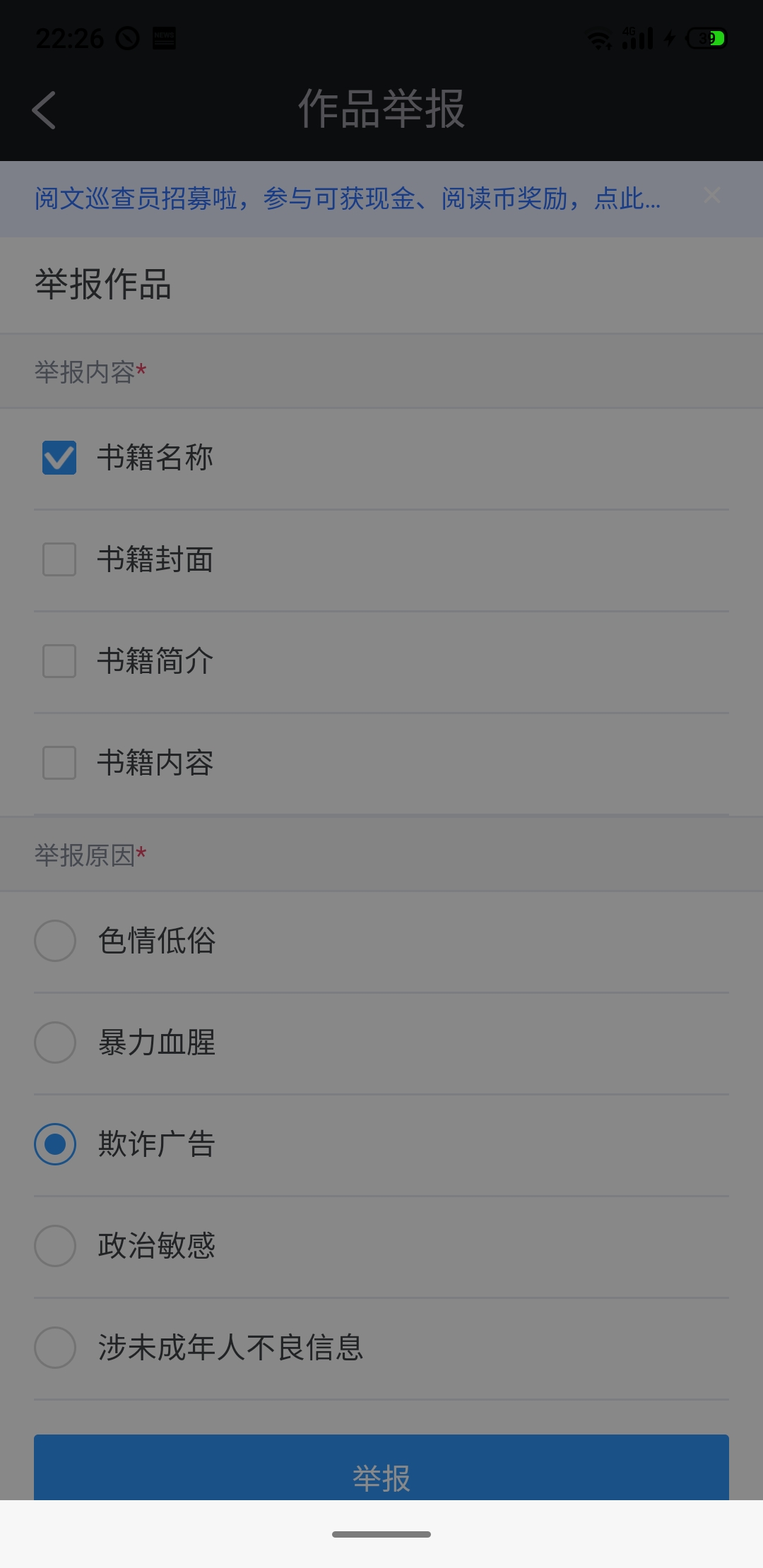Pick 涉未成年人不良信息 as the reason
Screen dimensions: 763x1568
(x=55, y=1348)
